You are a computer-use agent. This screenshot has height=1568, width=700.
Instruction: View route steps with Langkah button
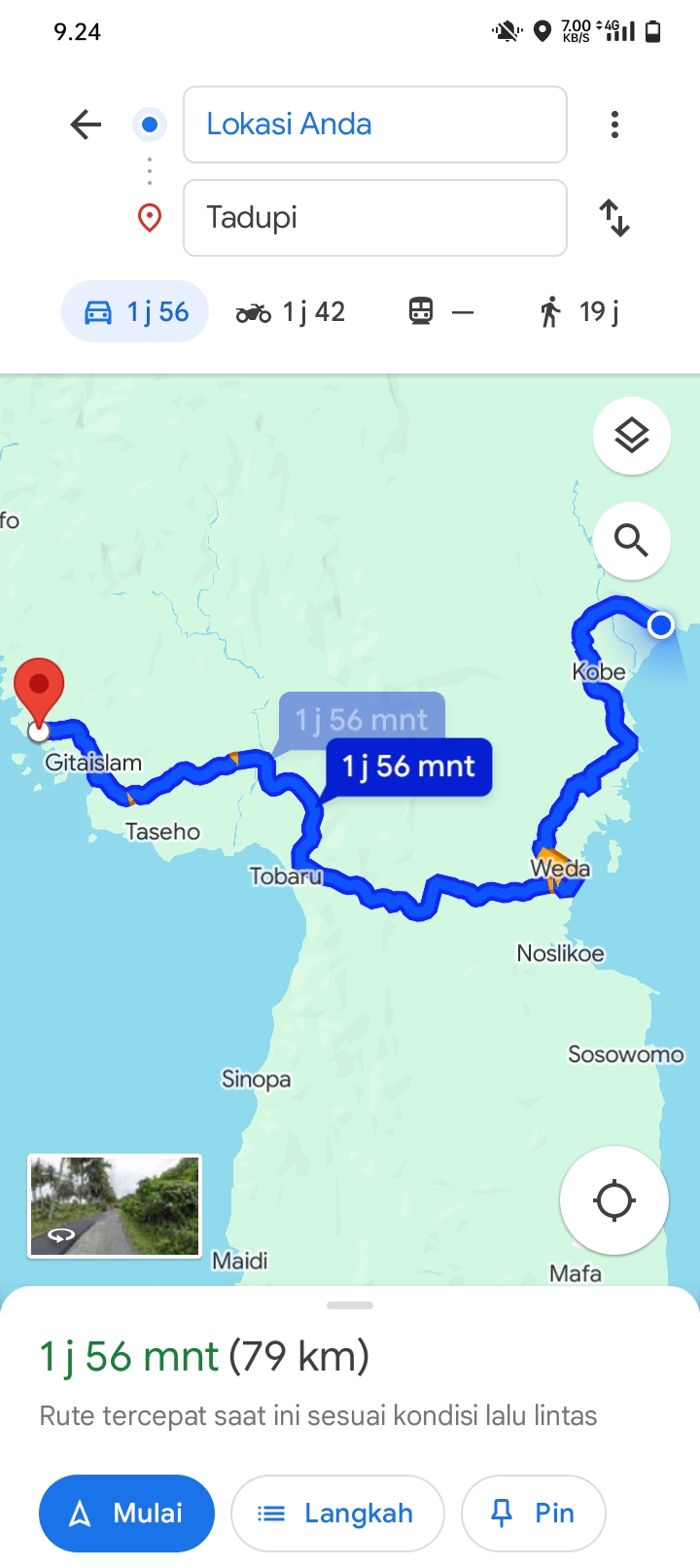(x=337, y=1513)
